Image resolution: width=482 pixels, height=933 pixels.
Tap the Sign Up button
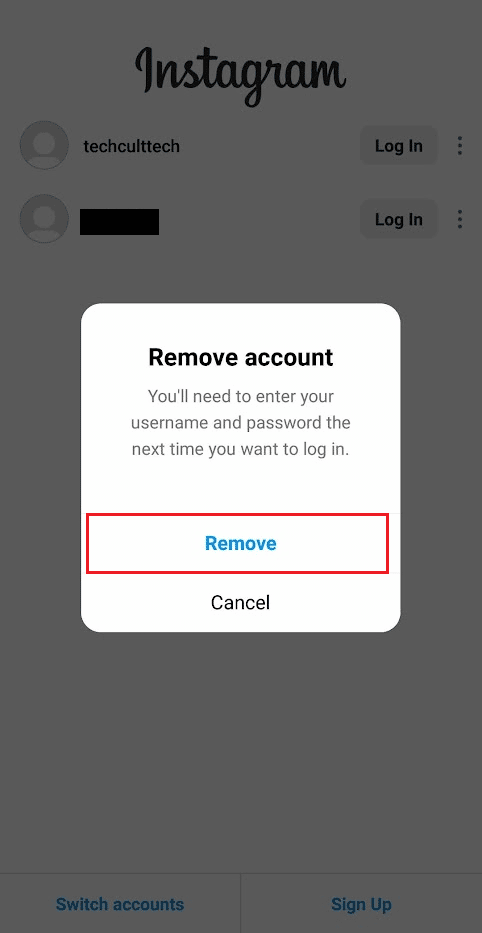(x=362, y=904)
